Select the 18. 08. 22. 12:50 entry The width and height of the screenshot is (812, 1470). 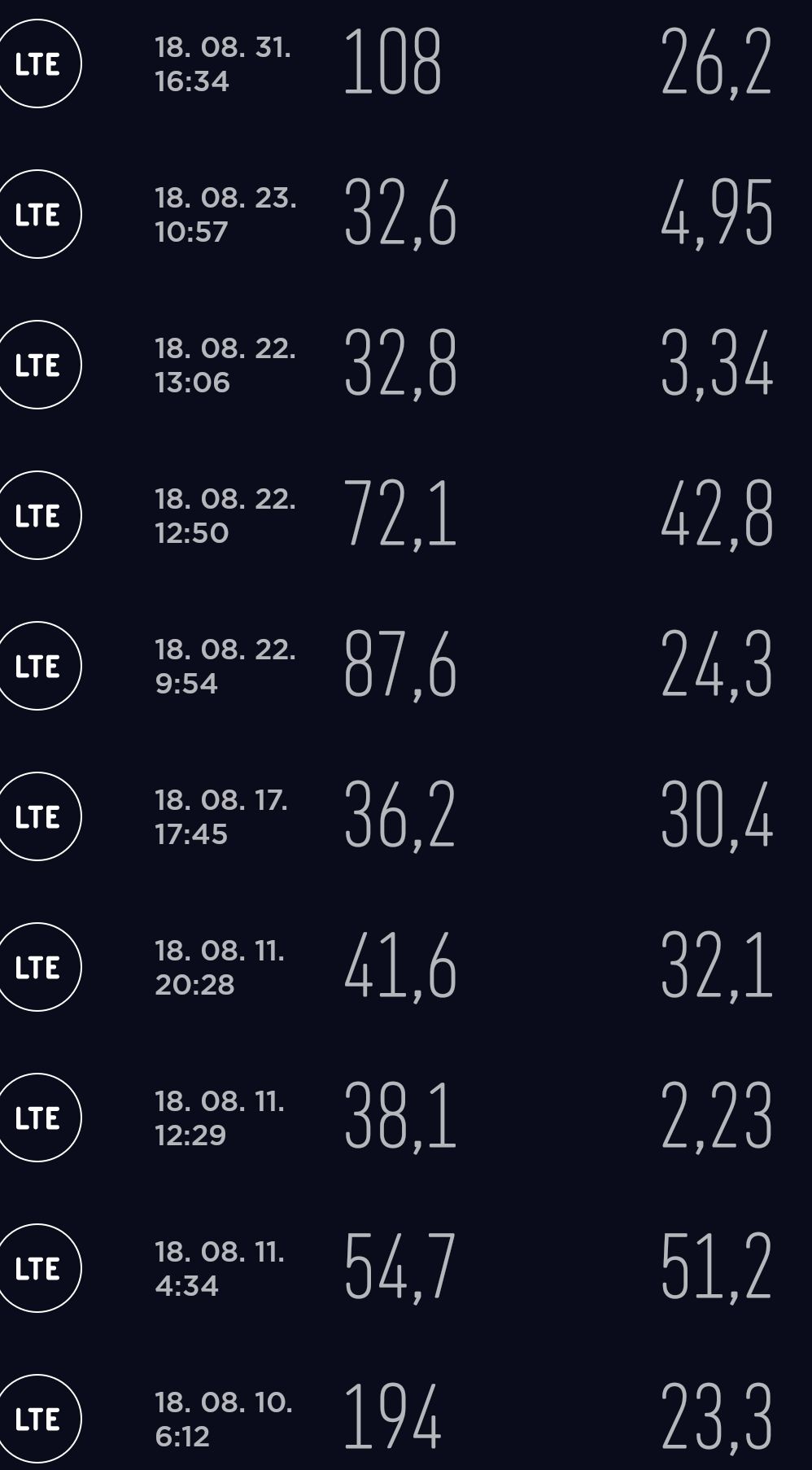click(406, 515)
